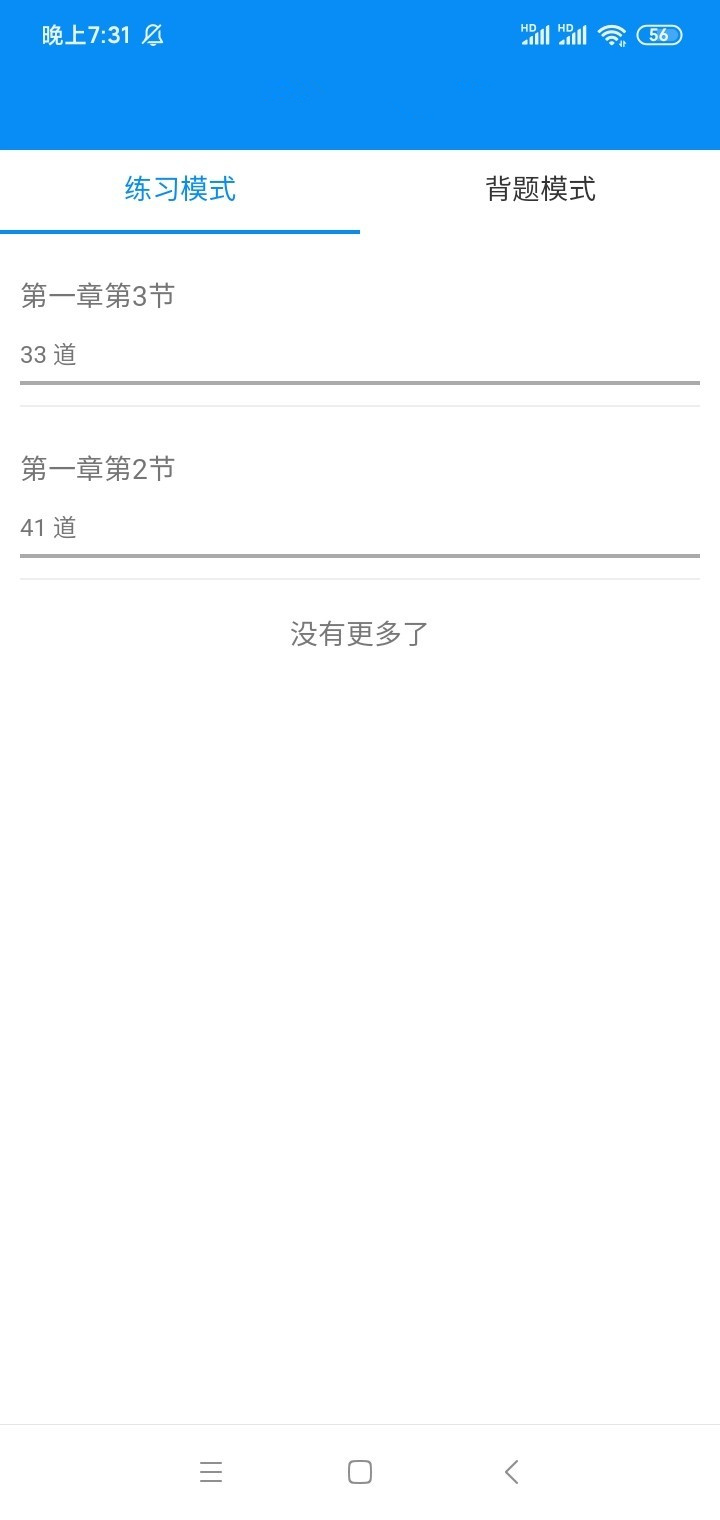Viewport: 720px width, 1520px height.
Task: Open chapter 第一章第3节
Action: click(x=97, y=295)
